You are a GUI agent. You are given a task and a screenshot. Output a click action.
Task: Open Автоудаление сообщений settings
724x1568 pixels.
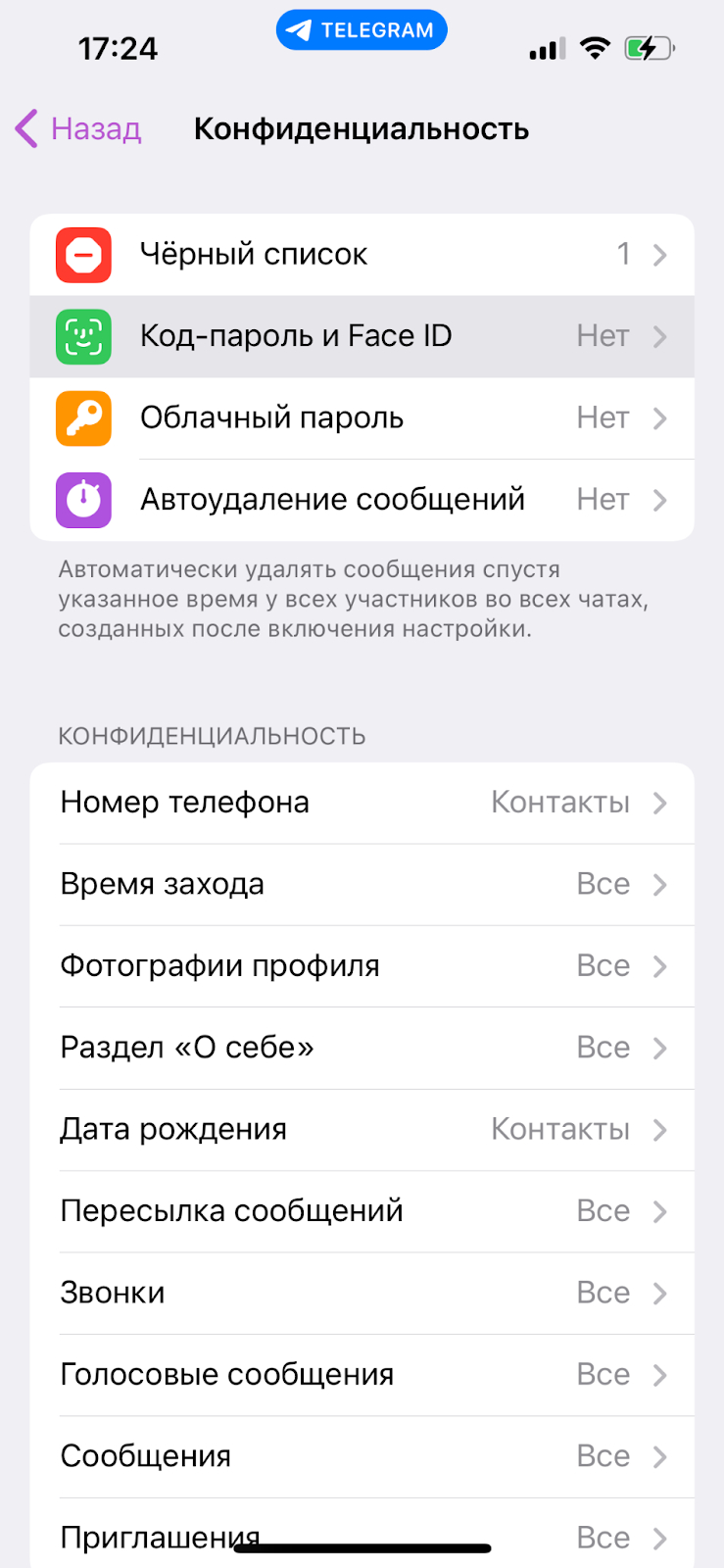362,500
